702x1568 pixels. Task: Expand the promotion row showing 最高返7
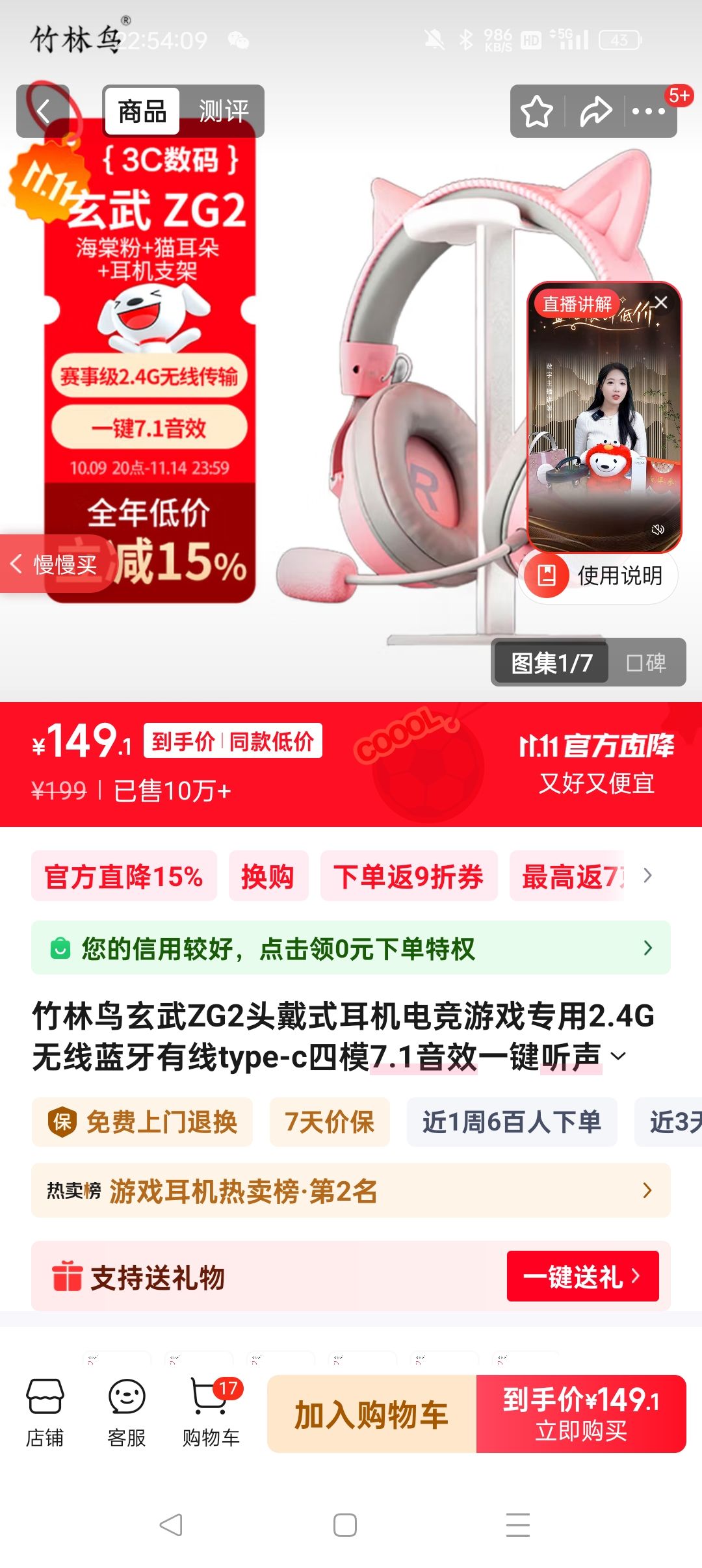point(647,876)
